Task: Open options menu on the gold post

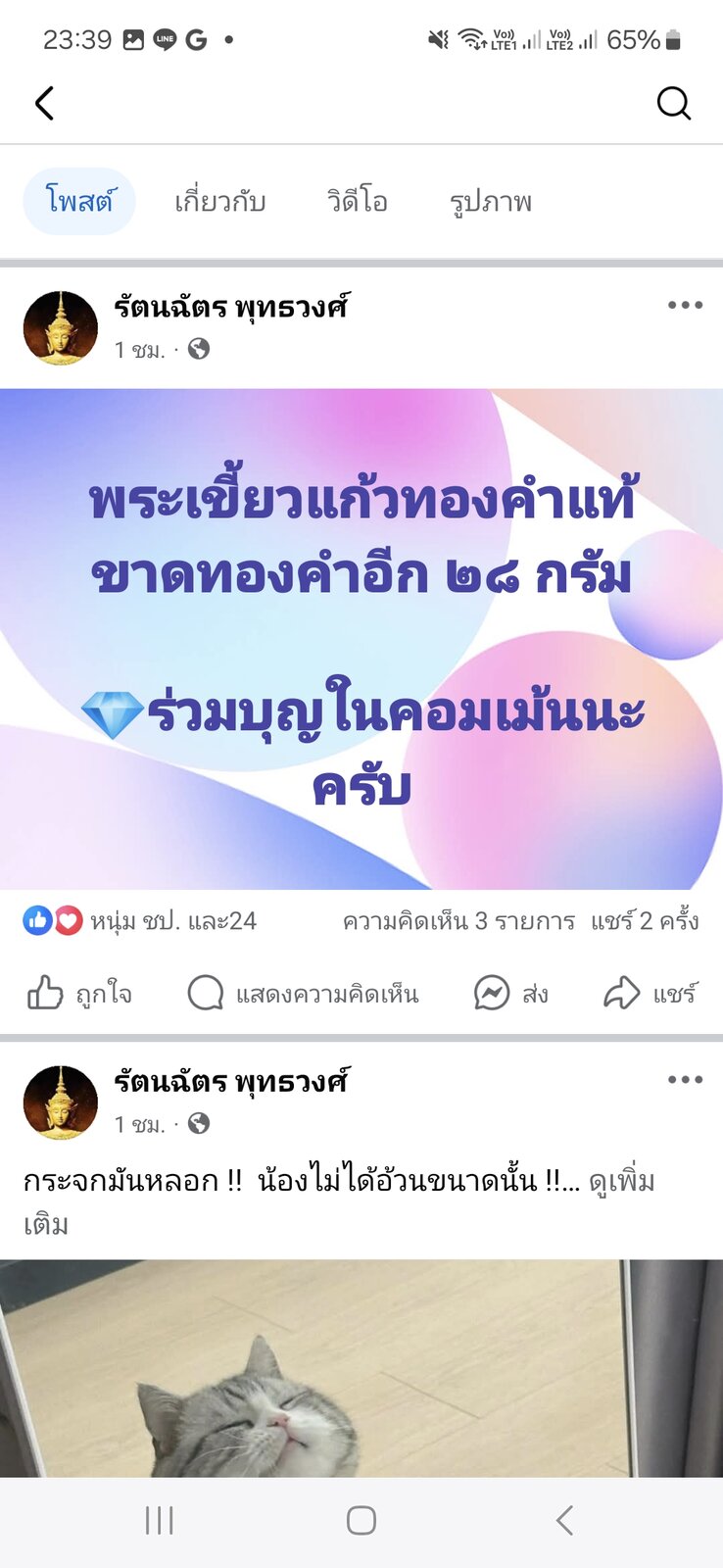Action: [685, 305]
